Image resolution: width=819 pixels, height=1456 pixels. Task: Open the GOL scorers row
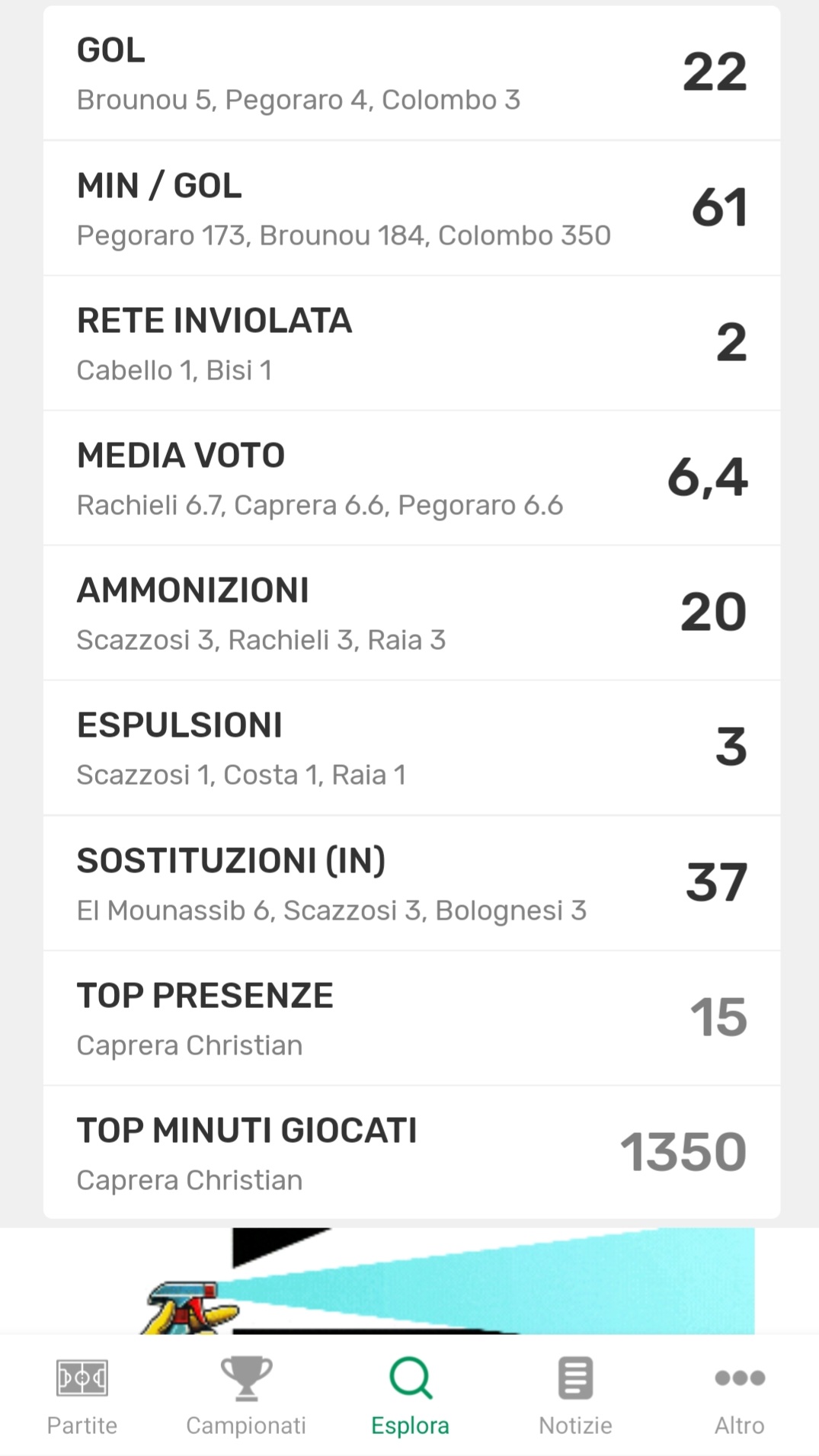411,74
